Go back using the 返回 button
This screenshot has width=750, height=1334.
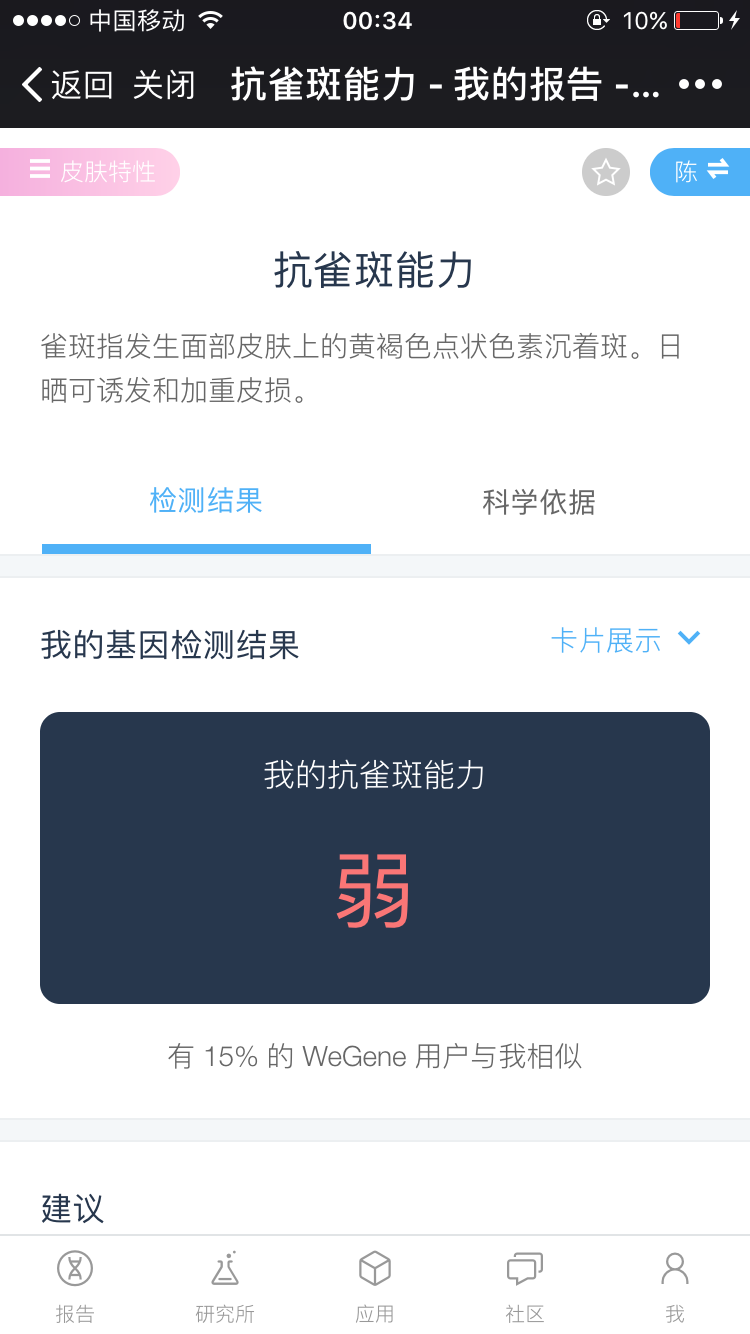(x=67, y=85)
